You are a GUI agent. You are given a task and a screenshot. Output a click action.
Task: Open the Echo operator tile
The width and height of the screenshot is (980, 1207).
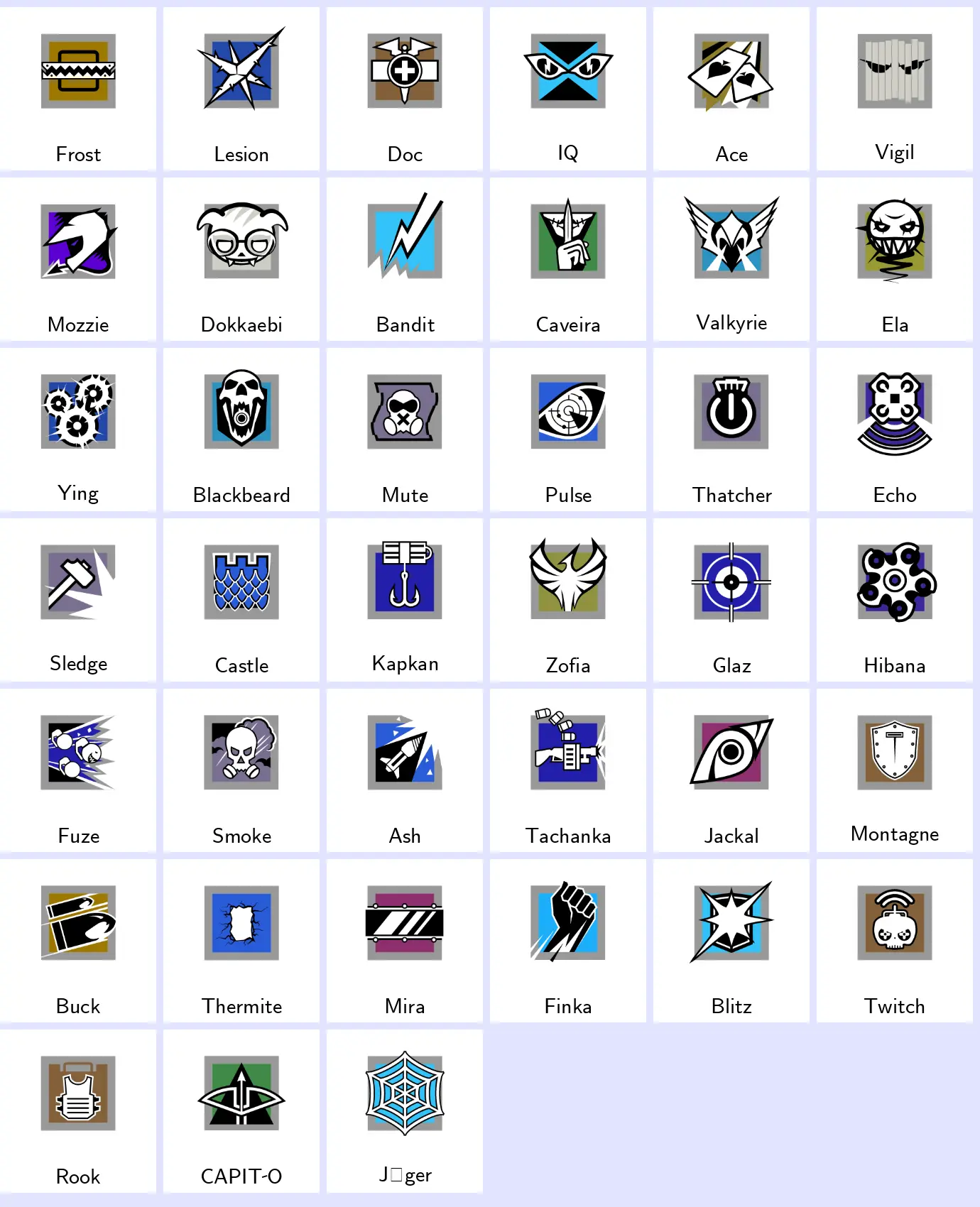click(895, 430)
